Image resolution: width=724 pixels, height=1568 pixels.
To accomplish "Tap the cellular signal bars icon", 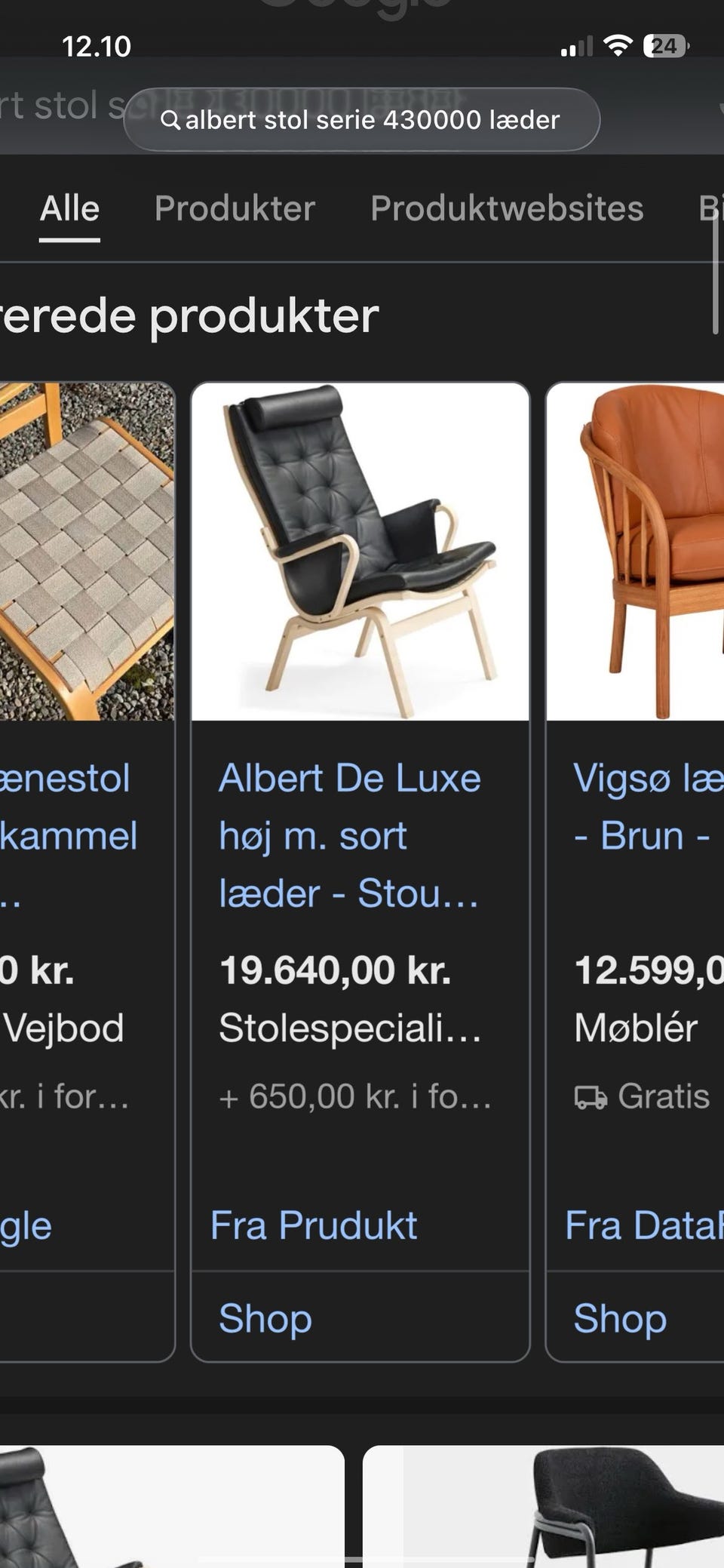I will coord(576,45).
